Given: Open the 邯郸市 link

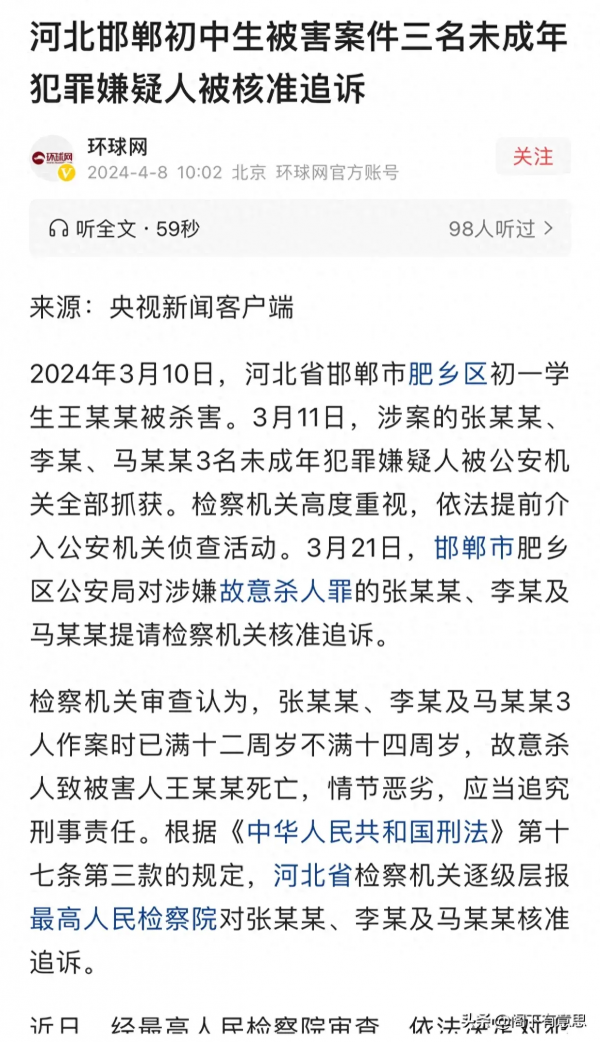Looking at the screenshot, I should [x=474, y=547].
